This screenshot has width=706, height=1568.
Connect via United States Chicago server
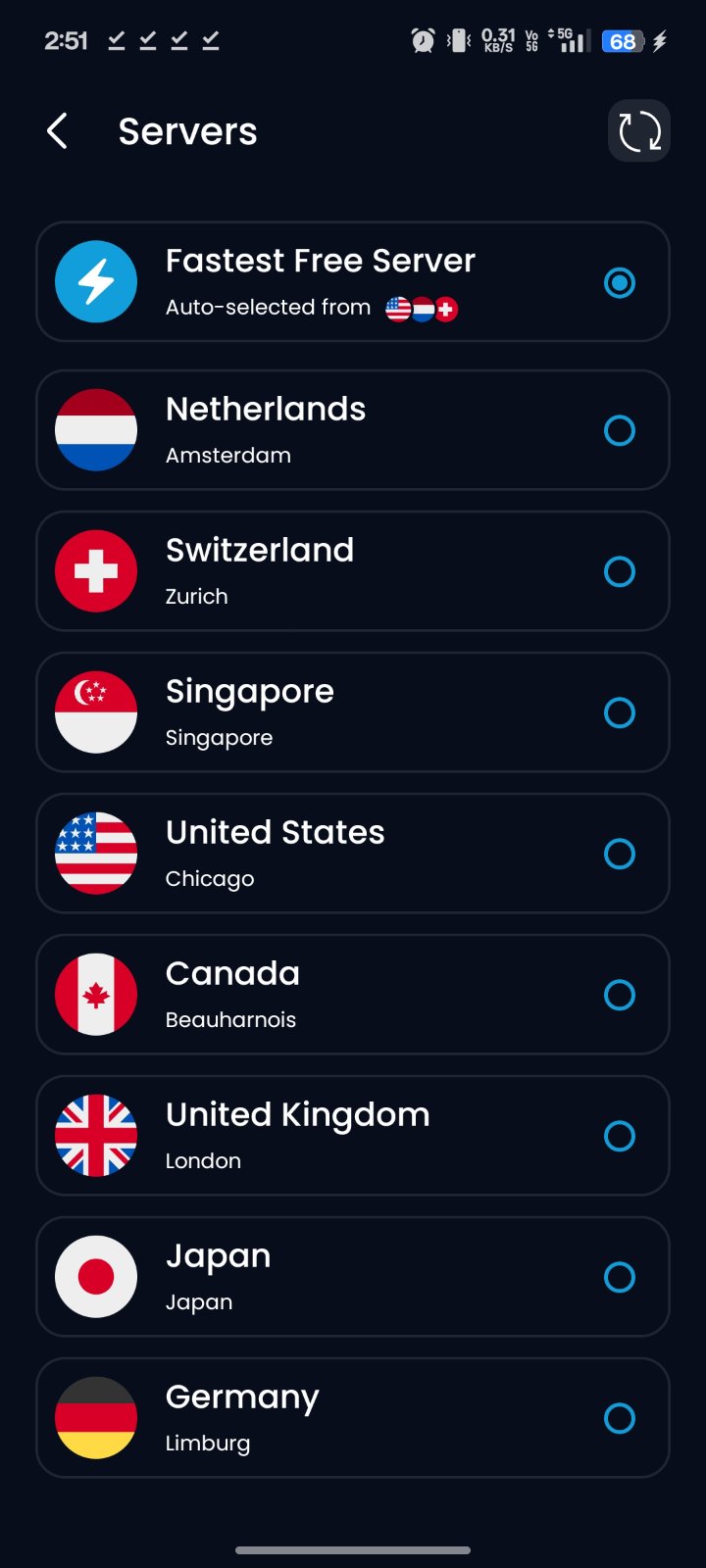[x=353, y=854]
